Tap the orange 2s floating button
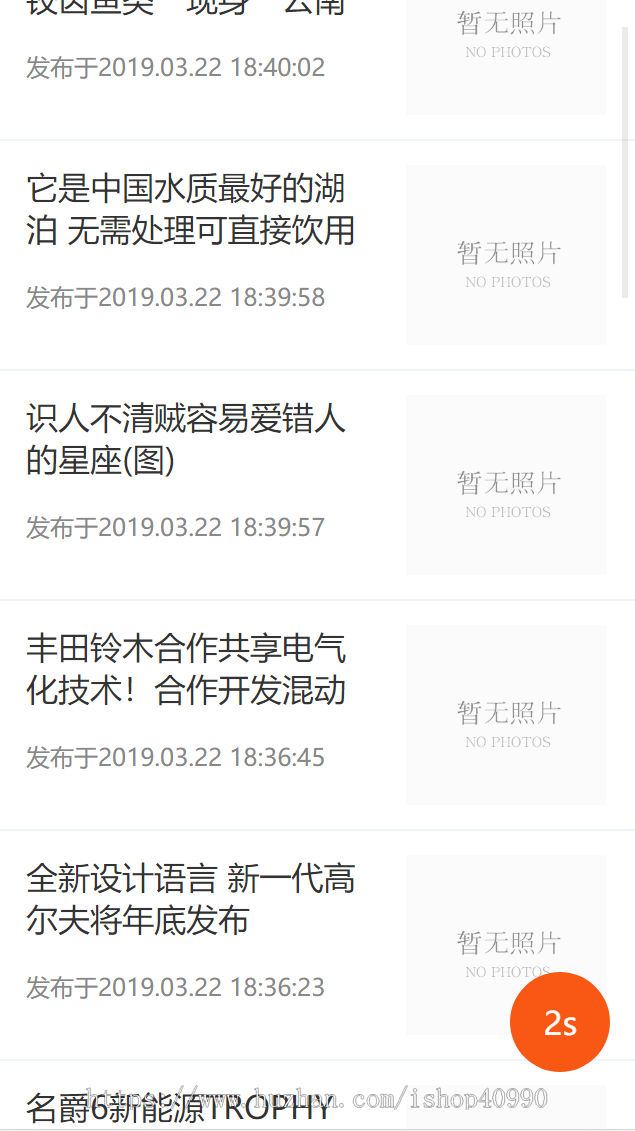The height and width of the screenshot is (1131, 635). click(560, 1022)
